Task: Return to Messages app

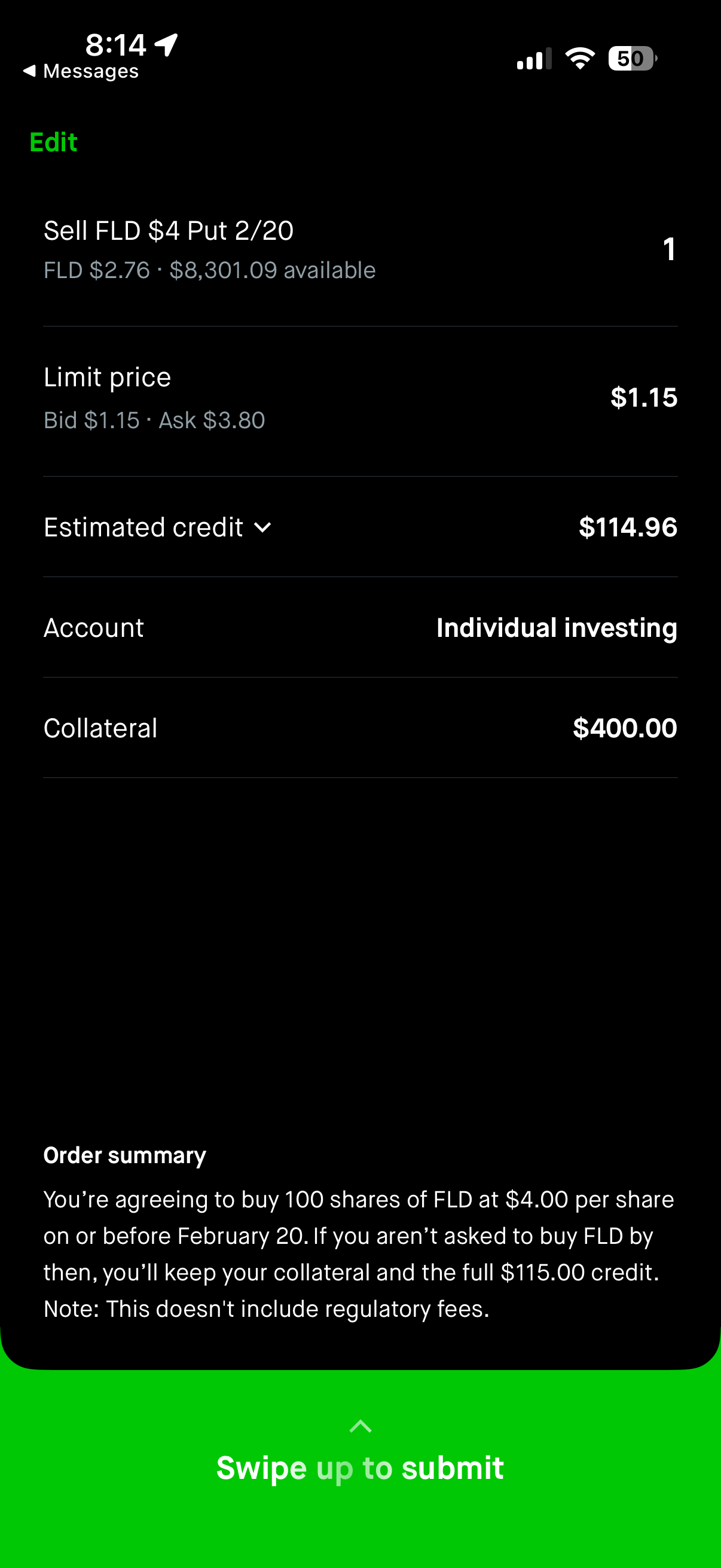Action: 81,71
